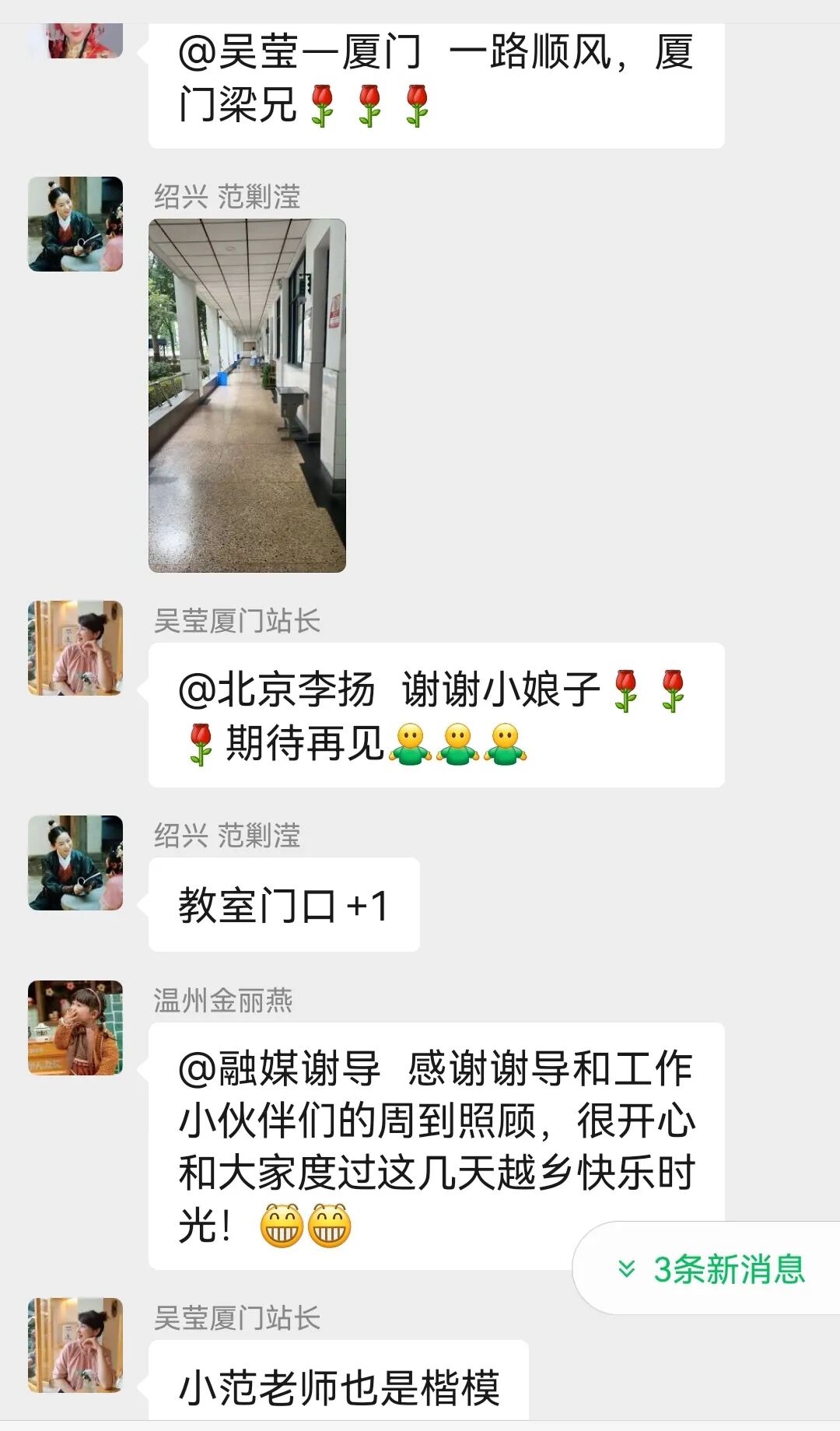Open avatar next to 教室门口 +1 message
The image size is (840, 1431).
pyautogui.click(x=75, y=862)
